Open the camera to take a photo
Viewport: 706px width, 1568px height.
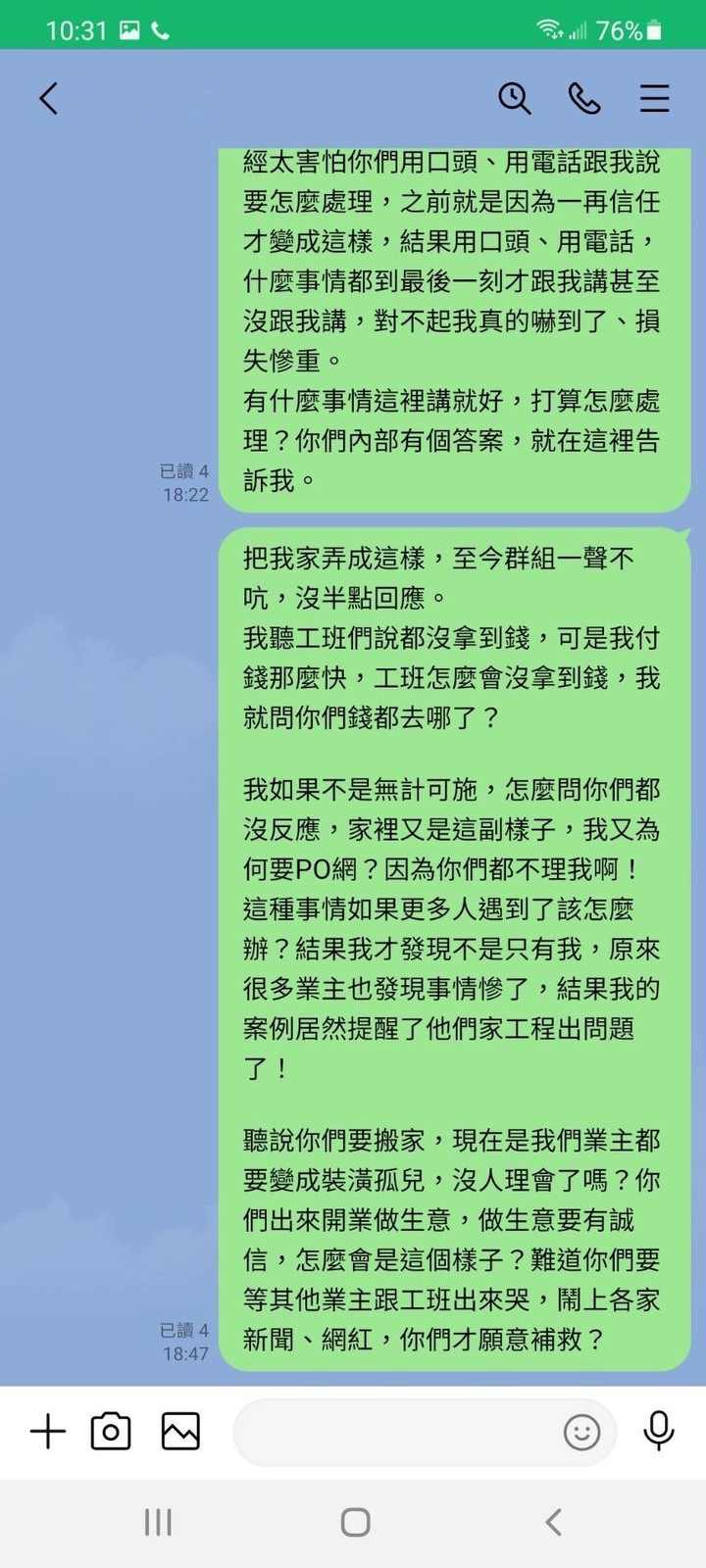click(x=111, y=1432)
